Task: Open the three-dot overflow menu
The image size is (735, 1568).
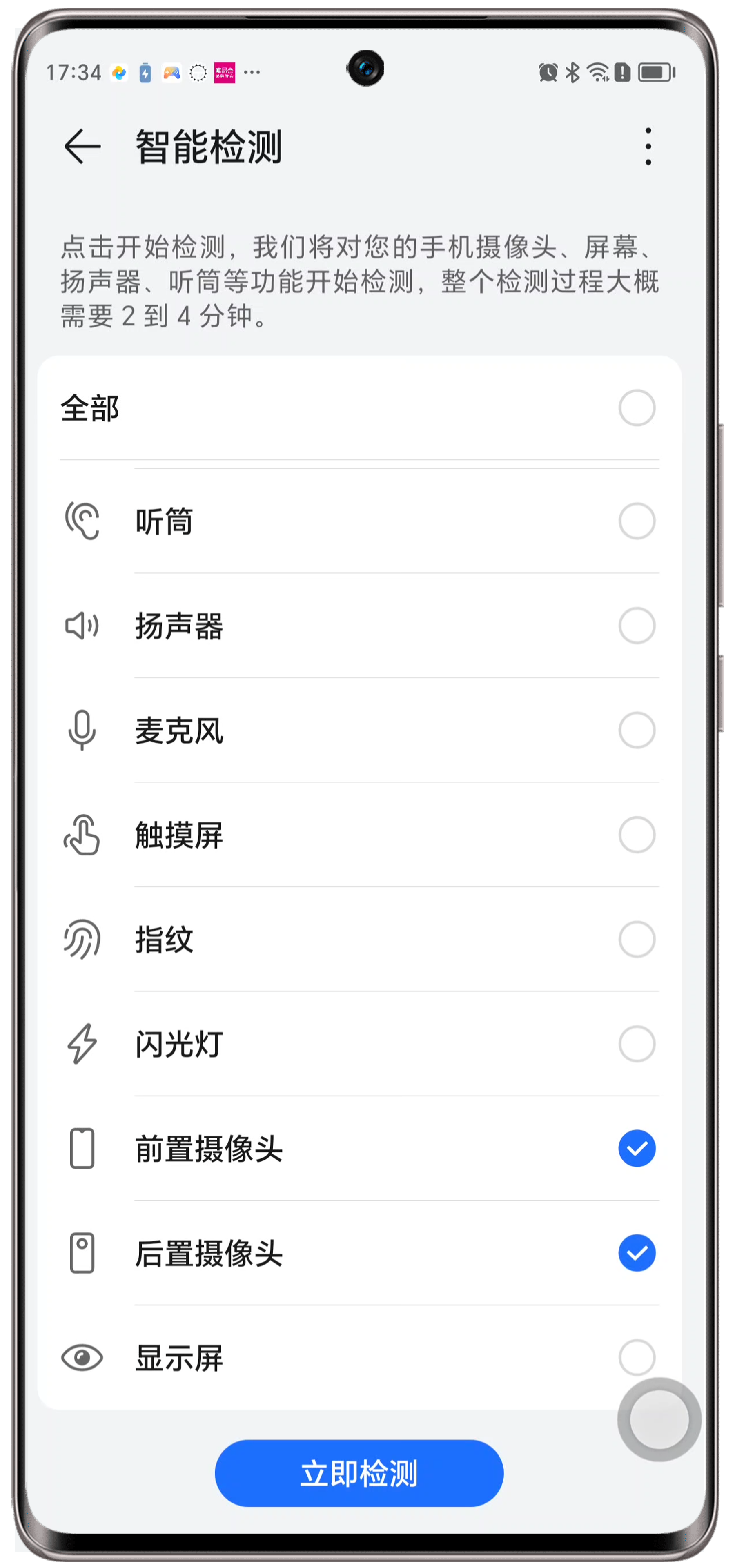Action: [x=648, y=146]
